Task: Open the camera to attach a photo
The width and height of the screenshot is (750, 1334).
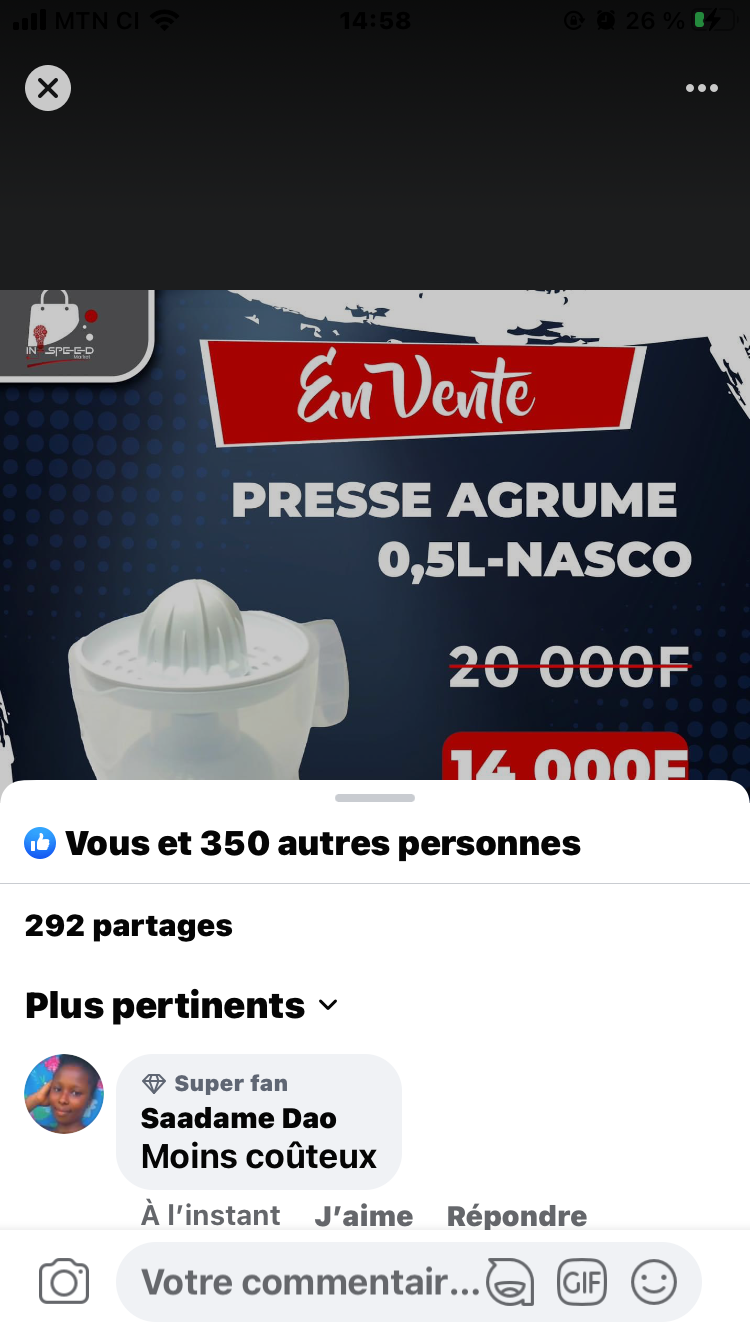Action: pyautogui.click(x=64, y=1282)
